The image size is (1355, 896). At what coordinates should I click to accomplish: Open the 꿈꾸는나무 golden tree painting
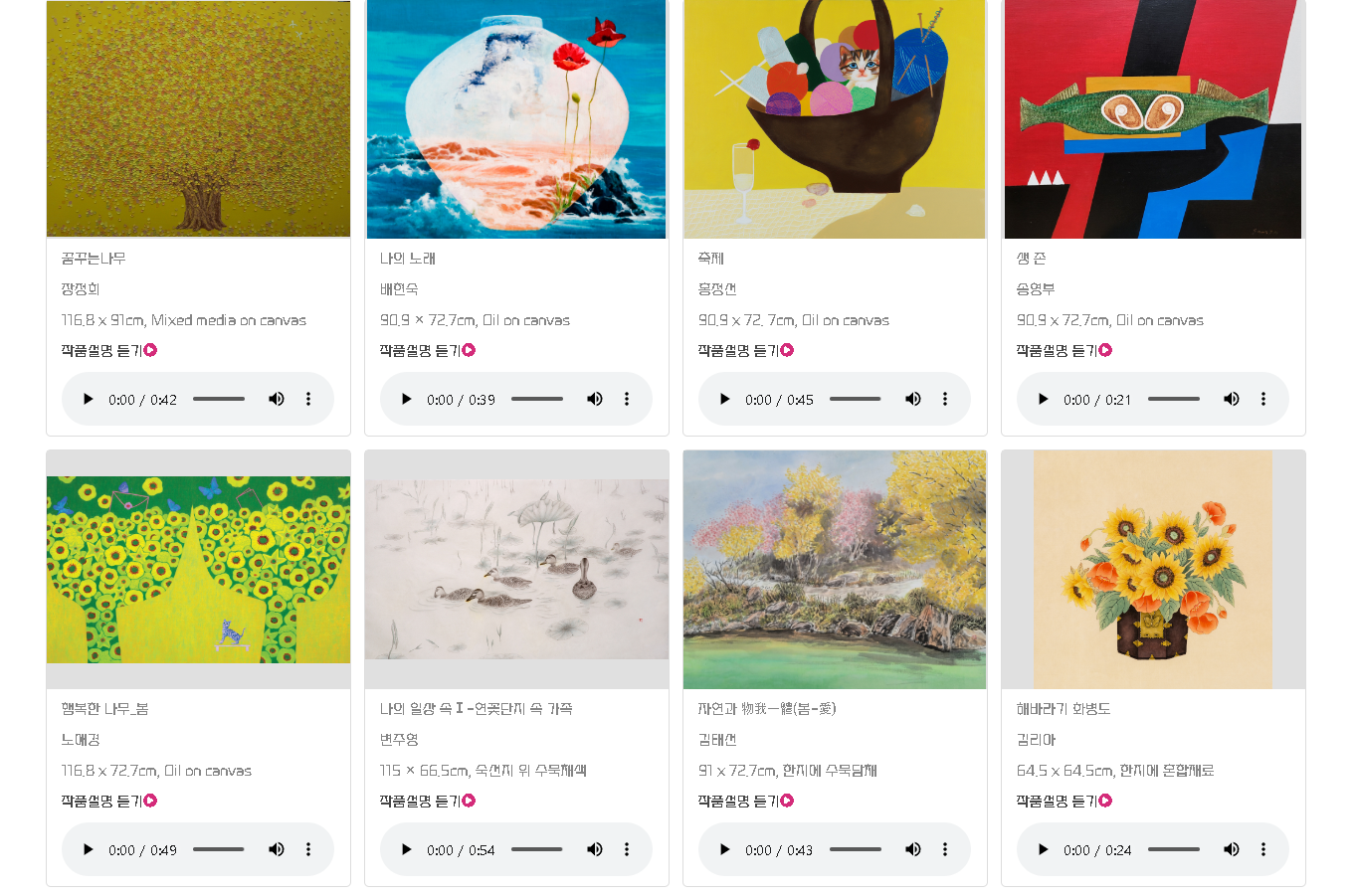coord(198,119)
